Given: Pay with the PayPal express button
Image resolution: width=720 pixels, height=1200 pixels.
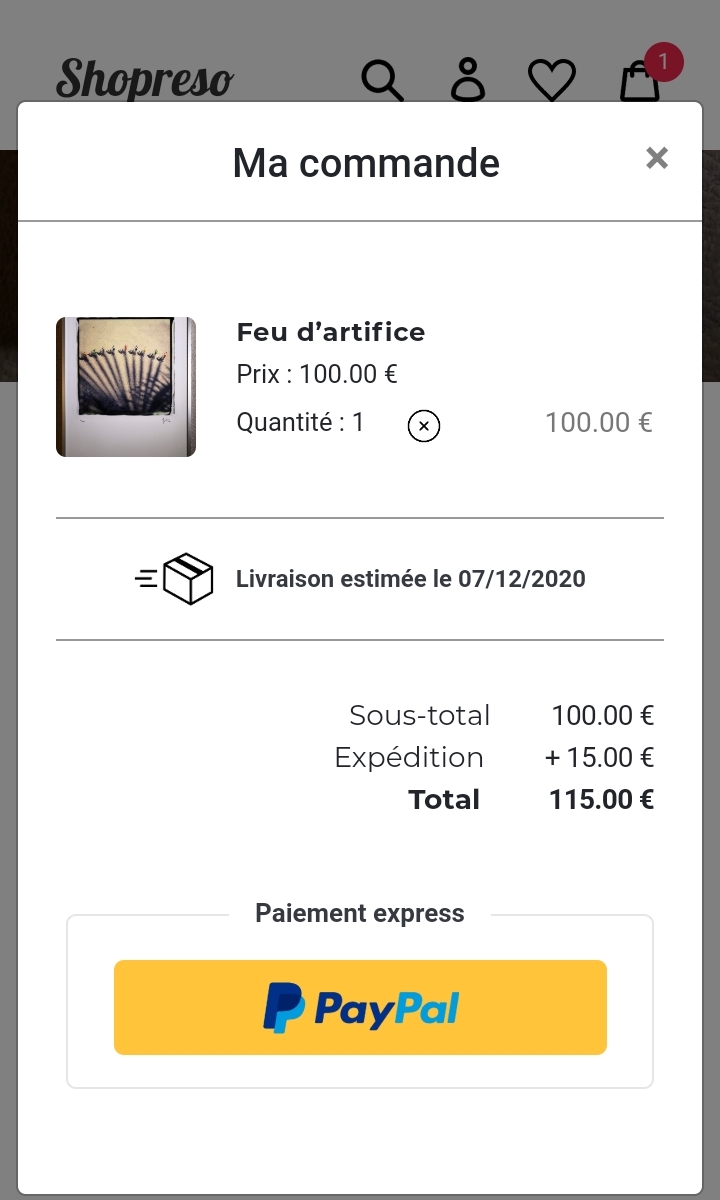Looking at the screenshot, I should pos(360,1007).
